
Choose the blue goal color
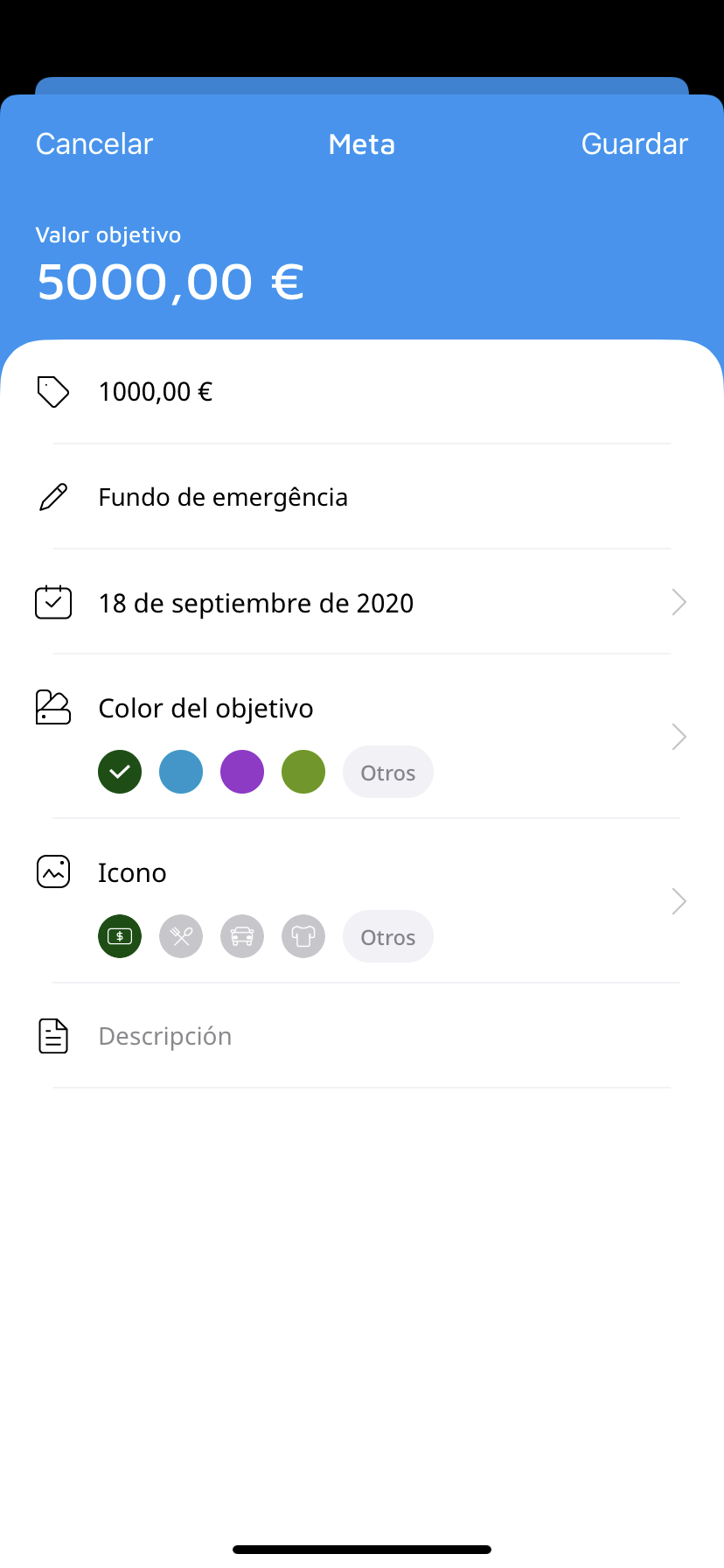[181, 772]
